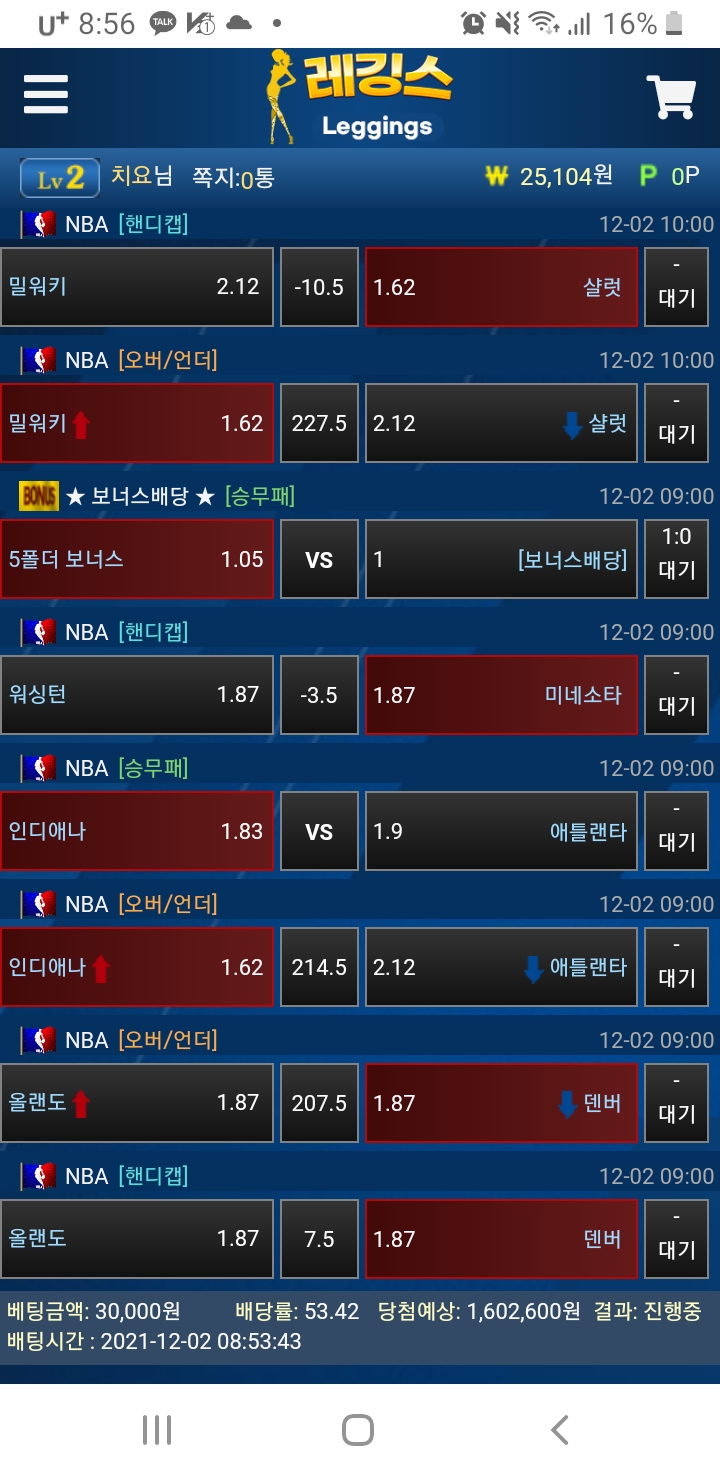The image size is (720, 1480).
Task: Select 샬럿 1.62 in the -10.5 handicap row
Action: [x=501, y=287]
